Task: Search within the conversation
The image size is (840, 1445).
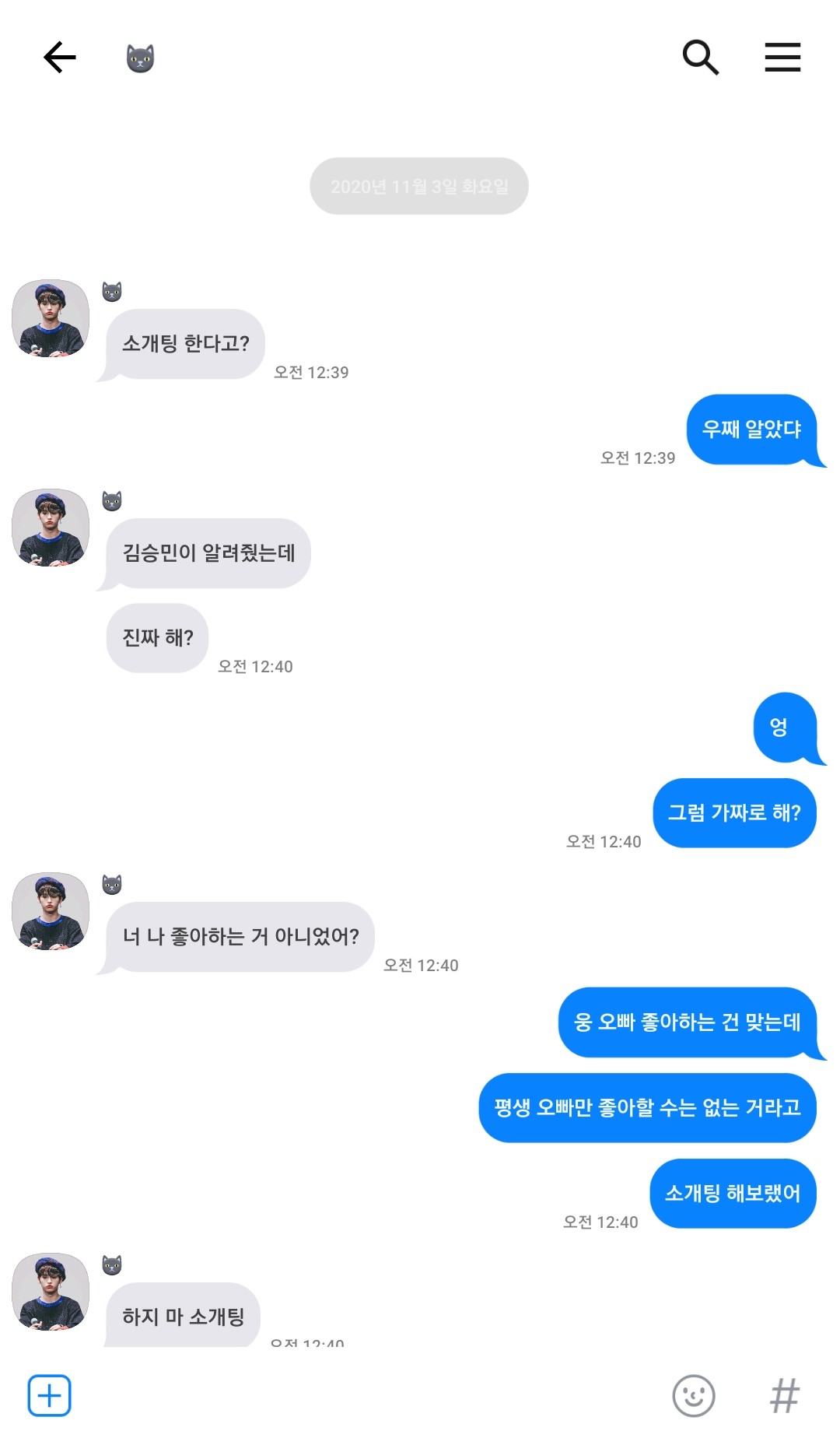Action: [700, 58]
